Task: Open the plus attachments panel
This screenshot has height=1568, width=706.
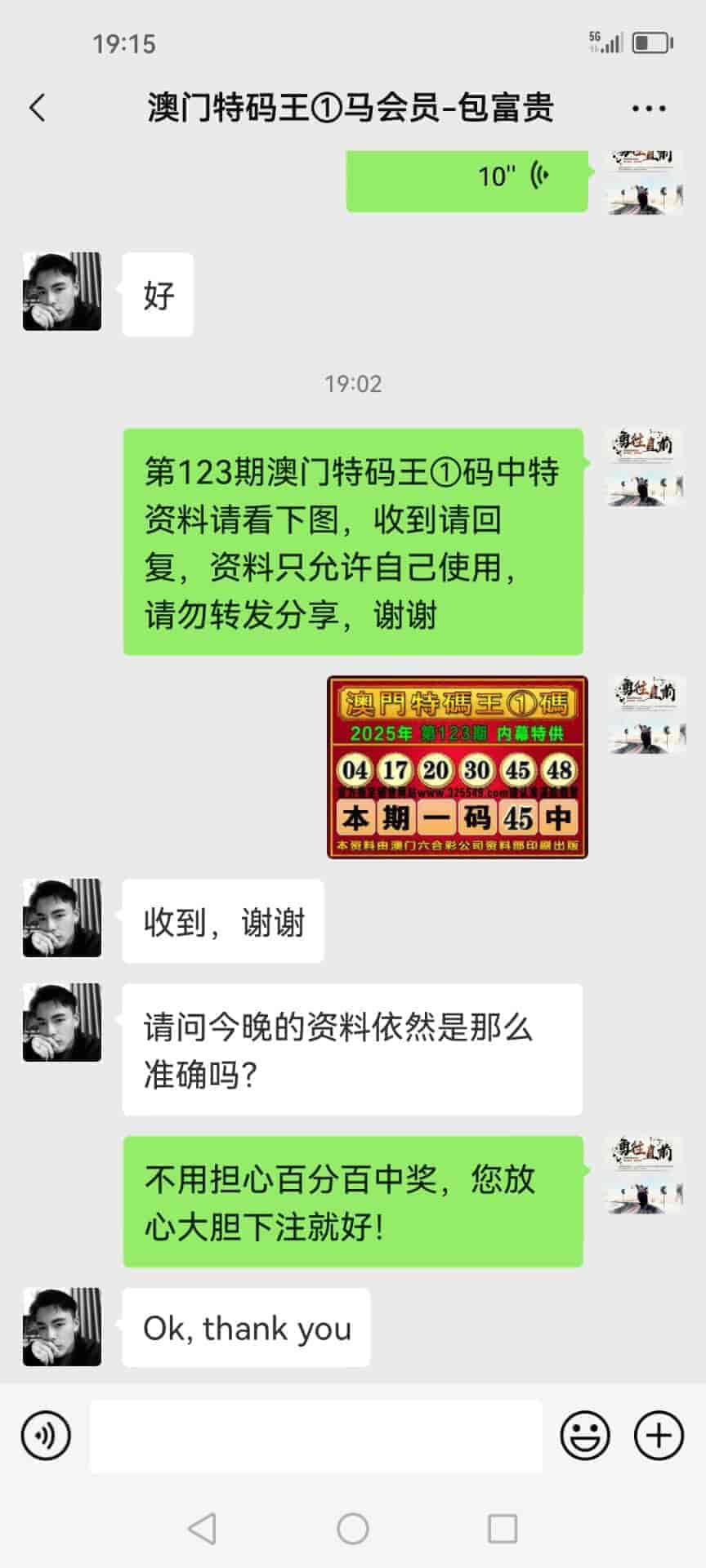Action: (659, 1435)
